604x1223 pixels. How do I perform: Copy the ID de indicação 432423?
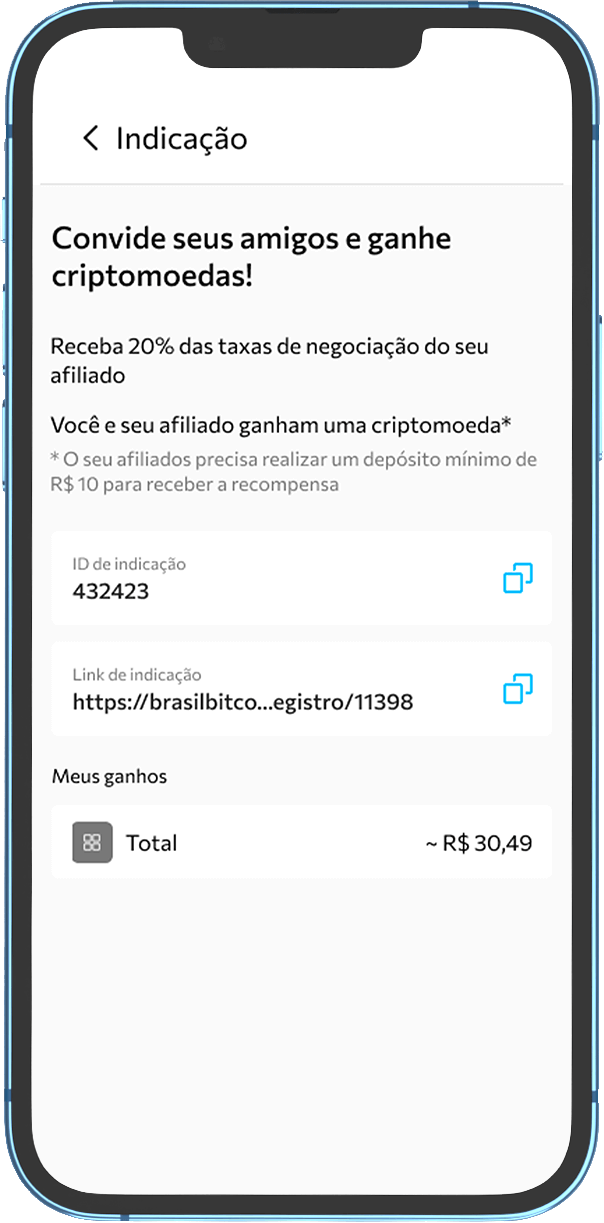click(x=517, y=578)
